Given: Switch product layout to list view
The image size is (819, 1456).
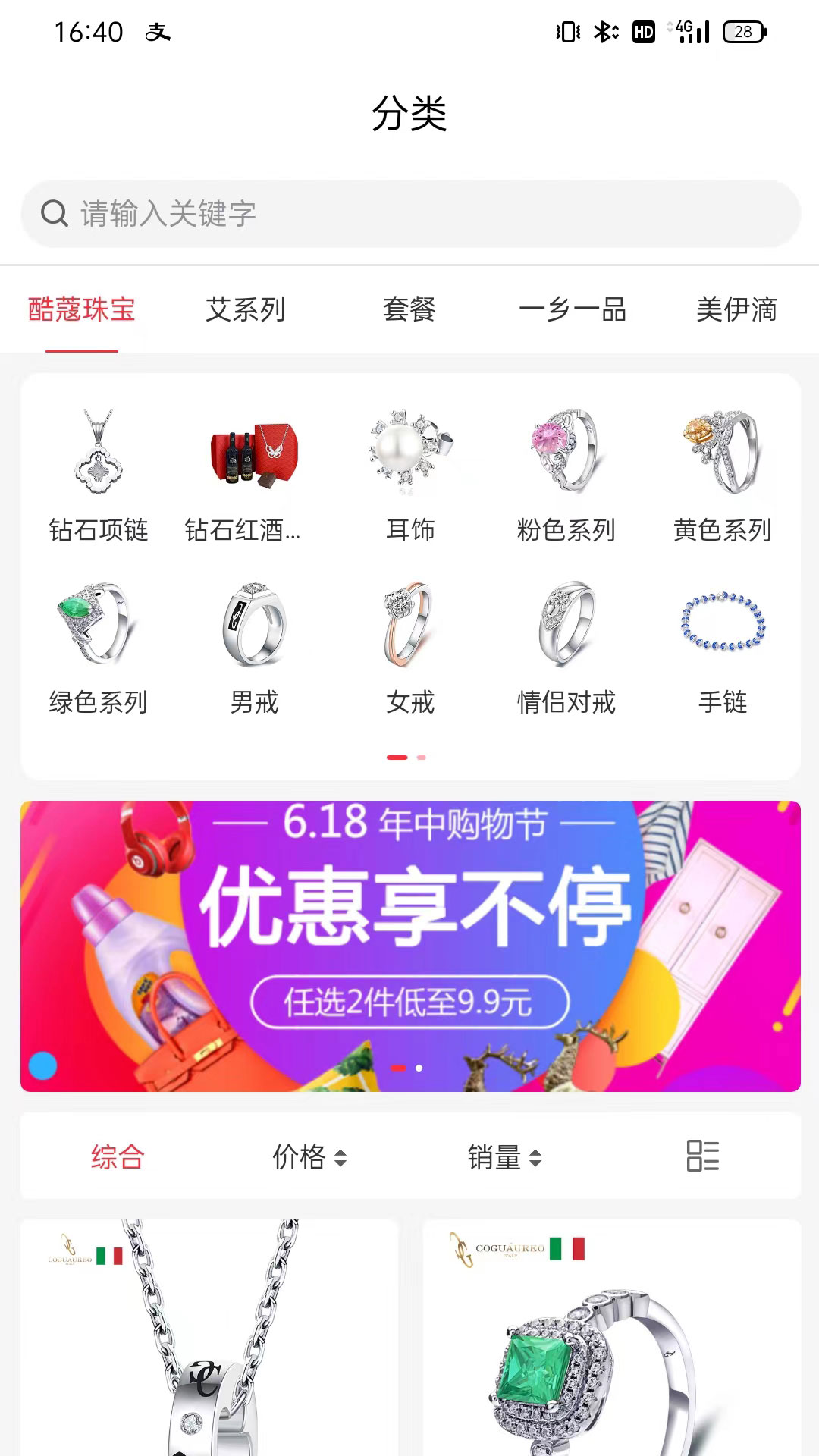Looking at the screenshot, I should [702, 1156].
